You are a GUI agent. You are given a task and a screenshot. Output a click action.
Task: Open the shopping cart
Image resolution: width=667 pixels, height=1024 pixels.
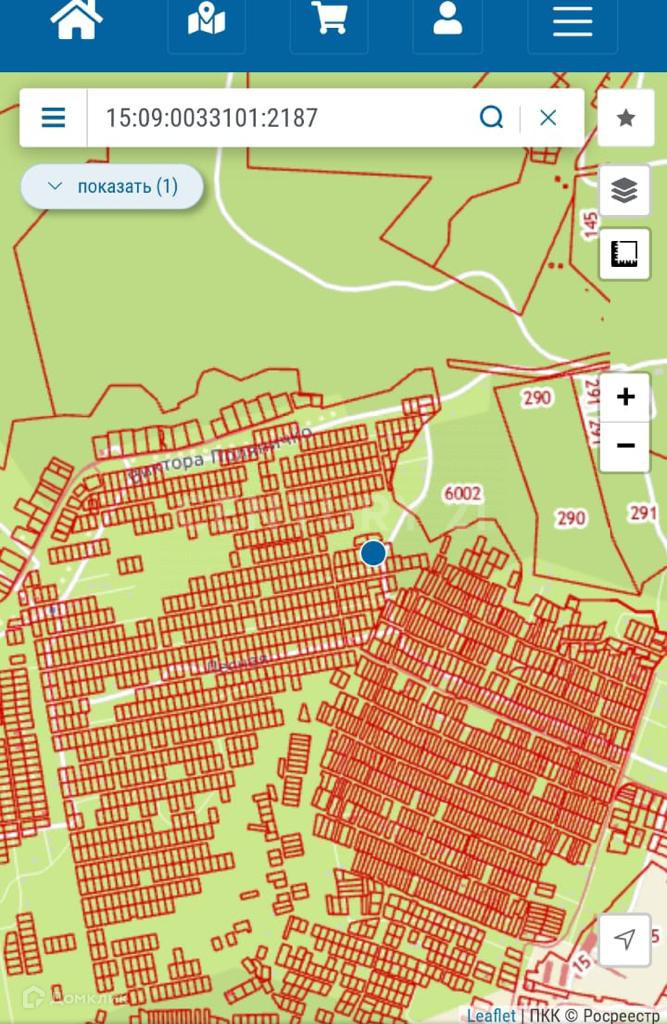coord(329,20)
